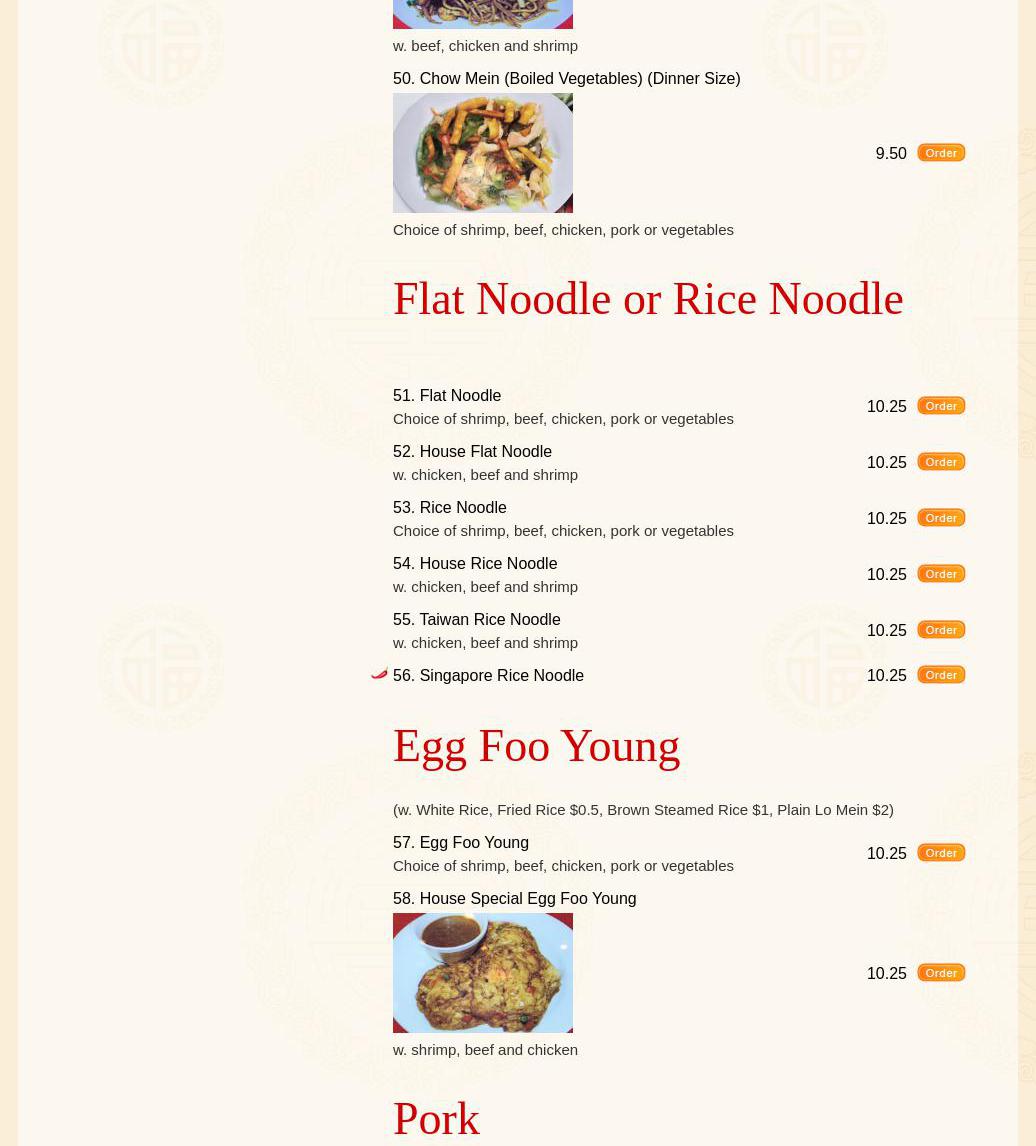1036x1146 pixels.
Task: Order spicy Singapore Rice Noodle
Action: 941,675
